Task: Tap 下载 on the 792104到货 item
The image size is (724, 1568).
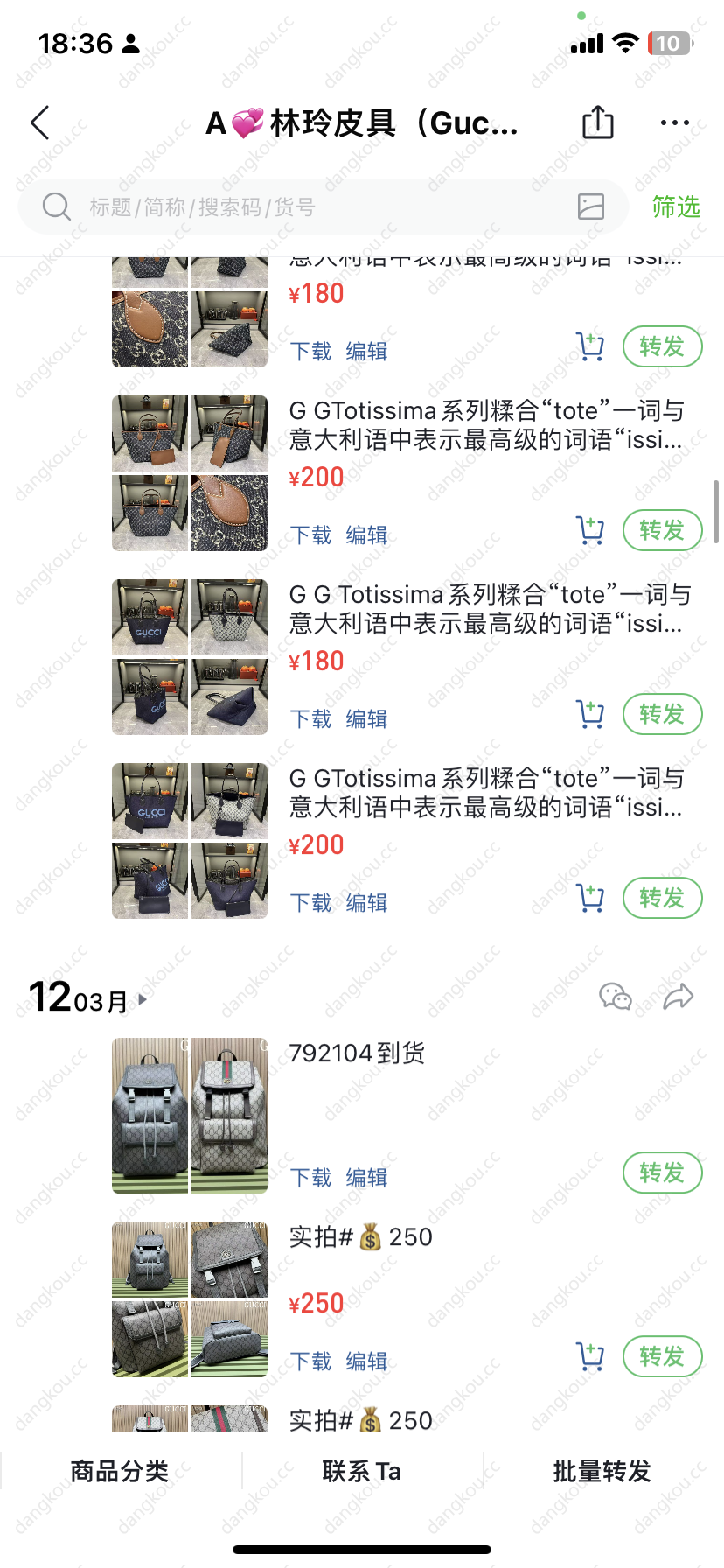Action: point(310,1178)
